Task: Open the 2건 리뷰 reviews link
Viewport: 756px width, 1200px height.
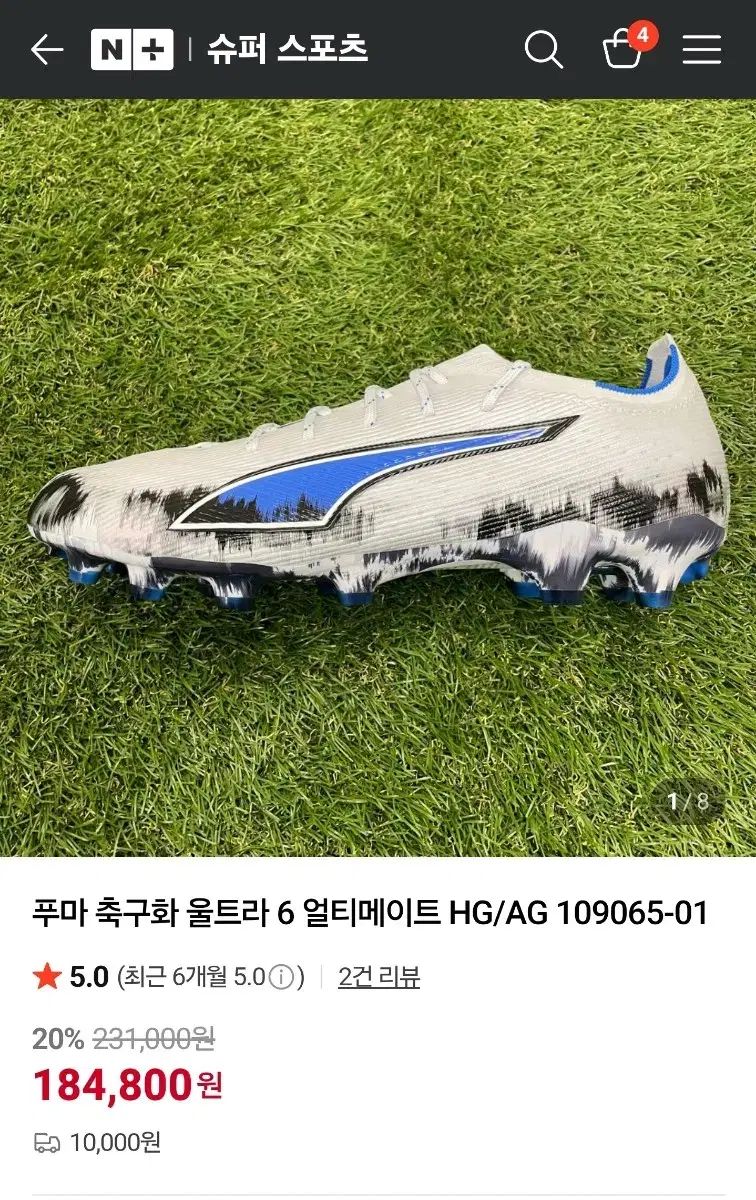Action: 379,977
